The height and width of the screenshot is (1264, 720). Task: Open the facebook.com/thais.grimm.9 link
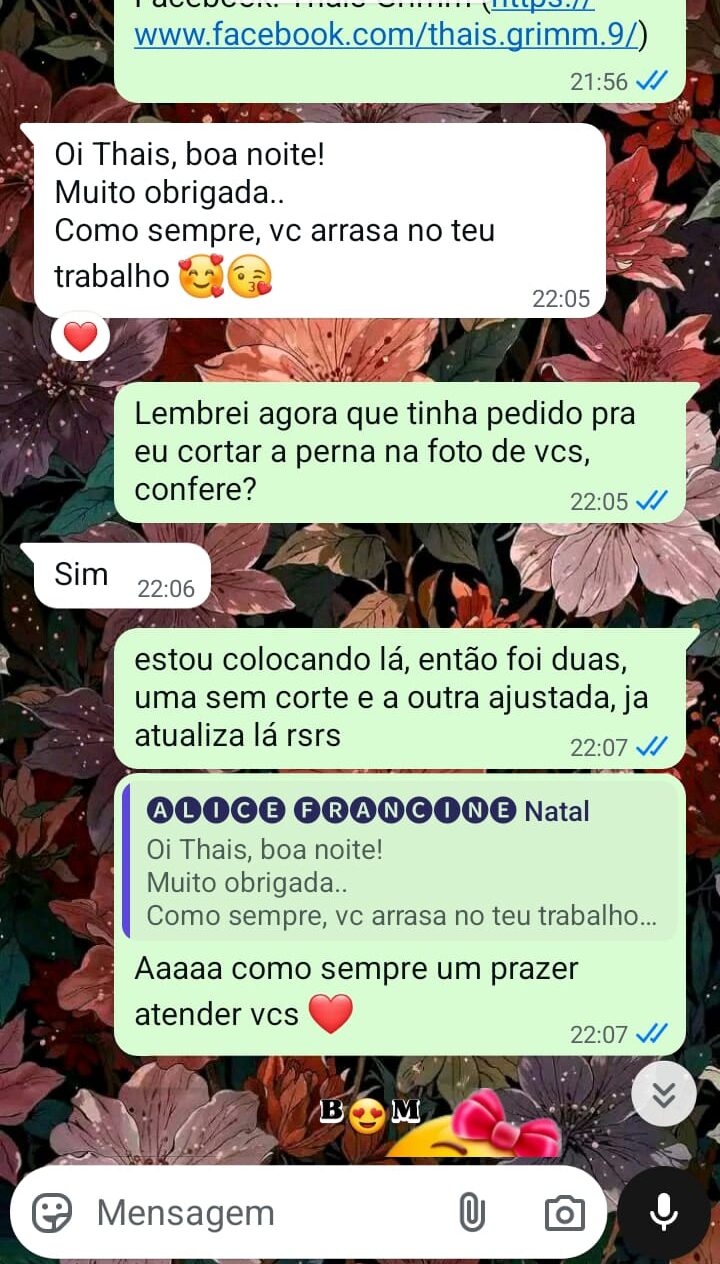coord(385,35)
